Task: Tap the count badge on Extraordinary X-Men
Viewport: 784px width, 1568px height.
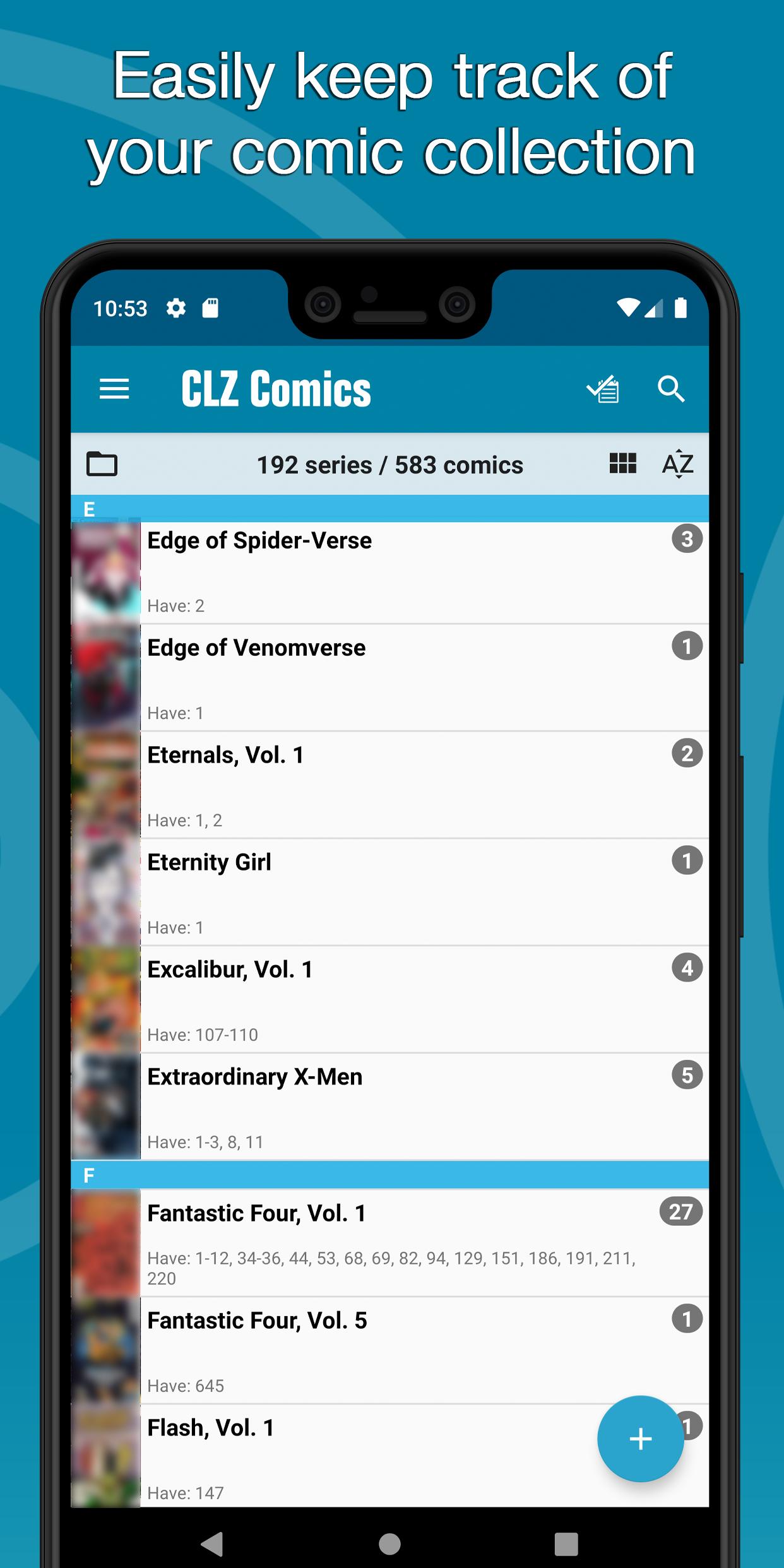Action: [x=686, y=1076]
